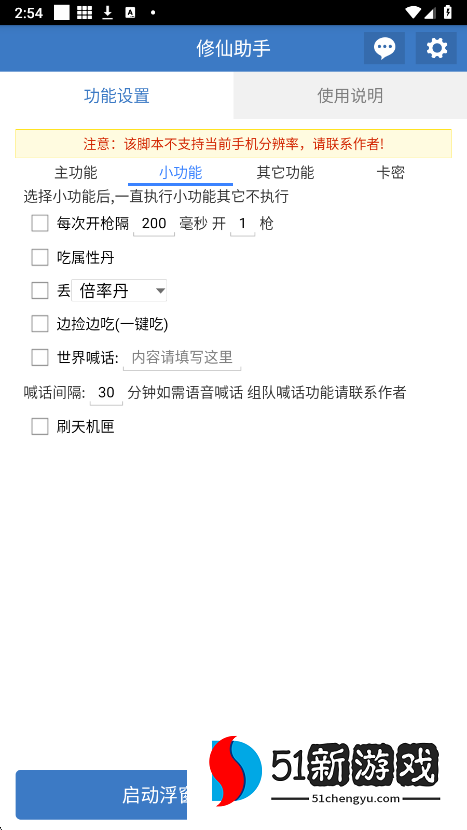Switch to the 使用说明 tab

click(350, 96)
